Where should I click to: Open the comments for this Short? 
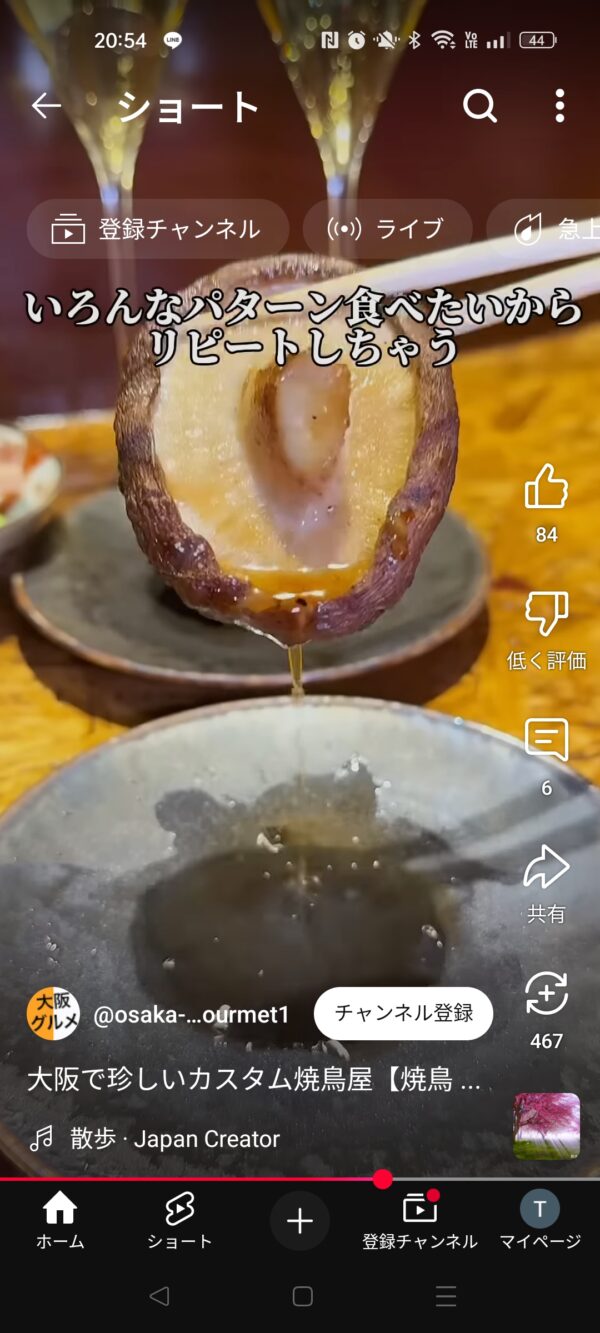546,740
